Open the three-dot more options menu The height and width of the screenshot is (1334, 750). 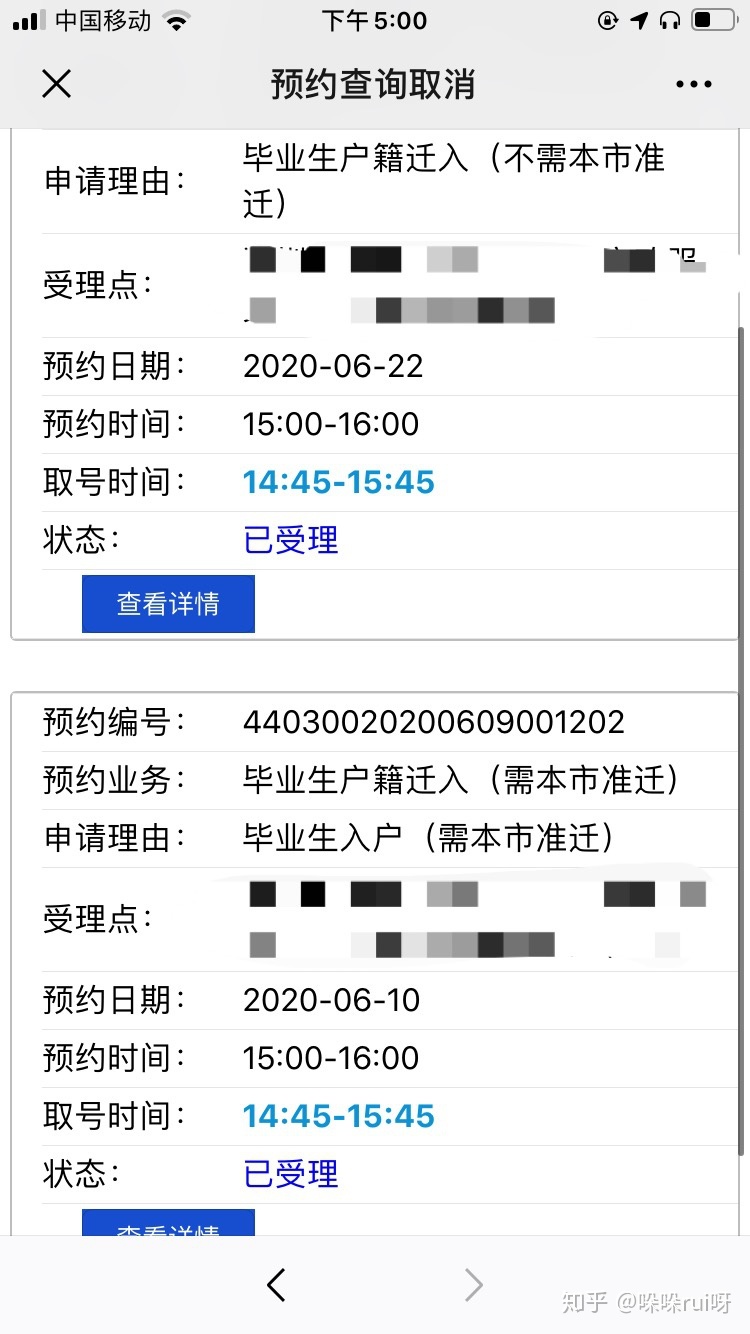(693, 85)
